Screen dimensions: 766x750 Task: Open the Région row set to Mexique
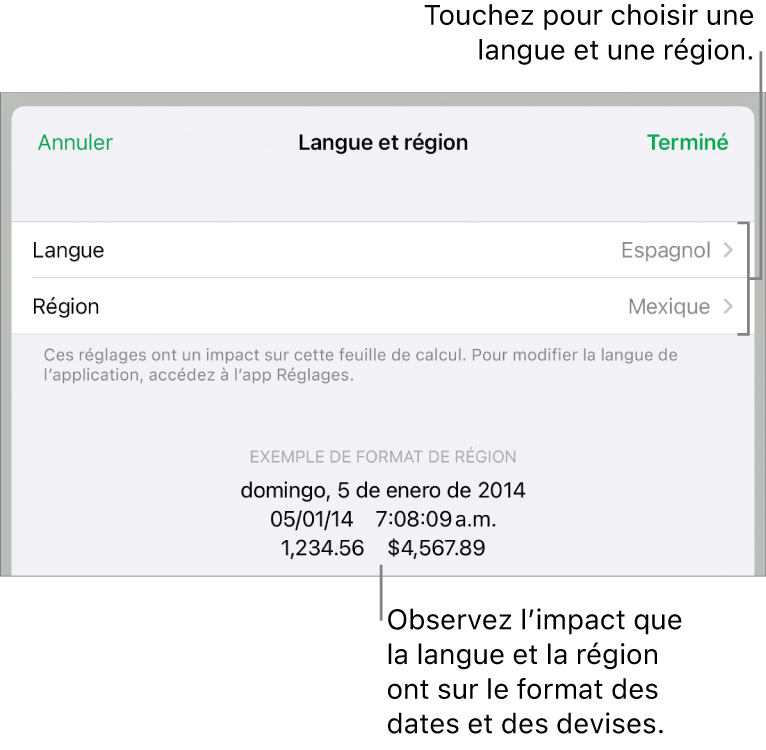click(x=382, y=306)
